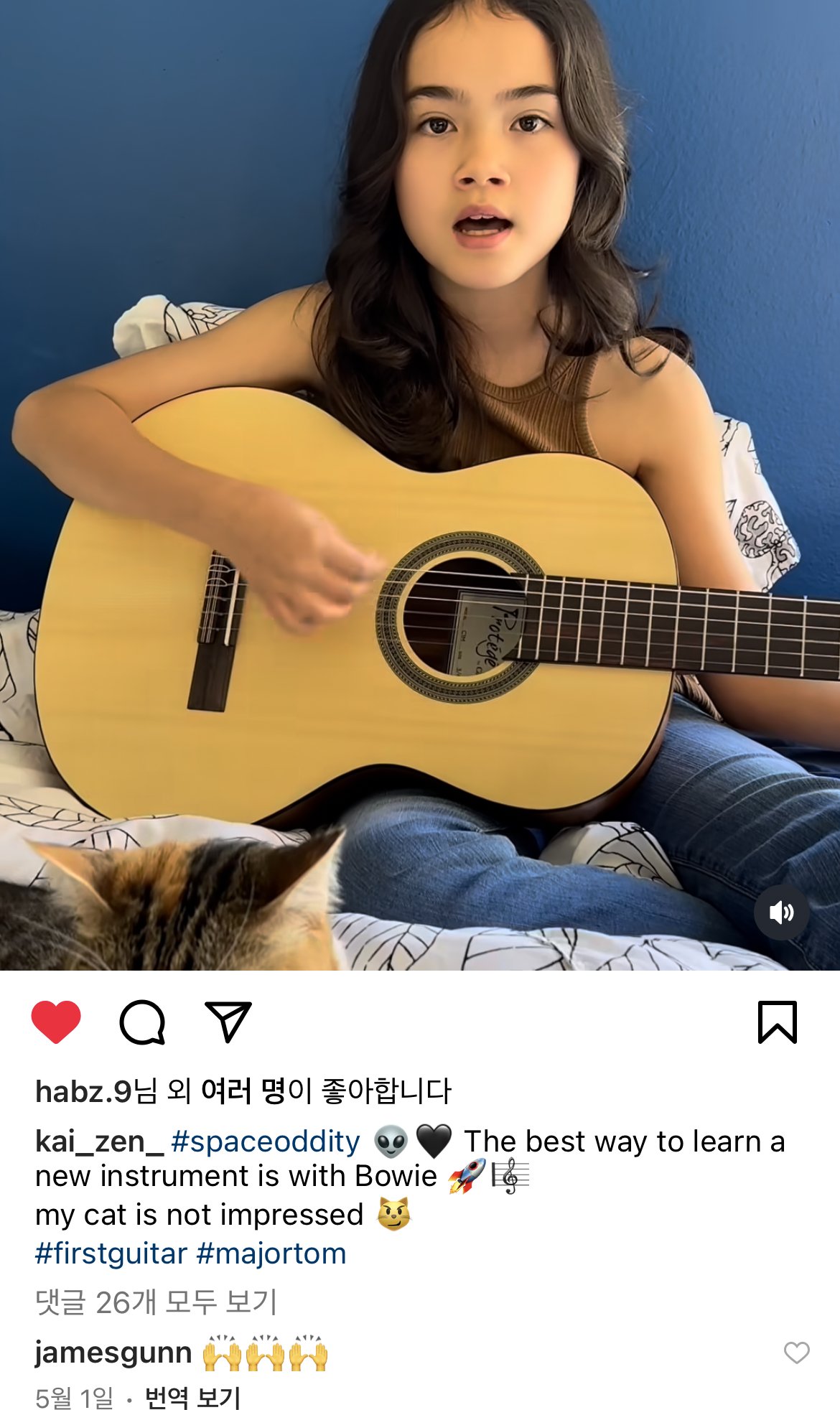Open jamesgunn's profile from the comment
The image size is (840, 1410).
pos(113,1353)
